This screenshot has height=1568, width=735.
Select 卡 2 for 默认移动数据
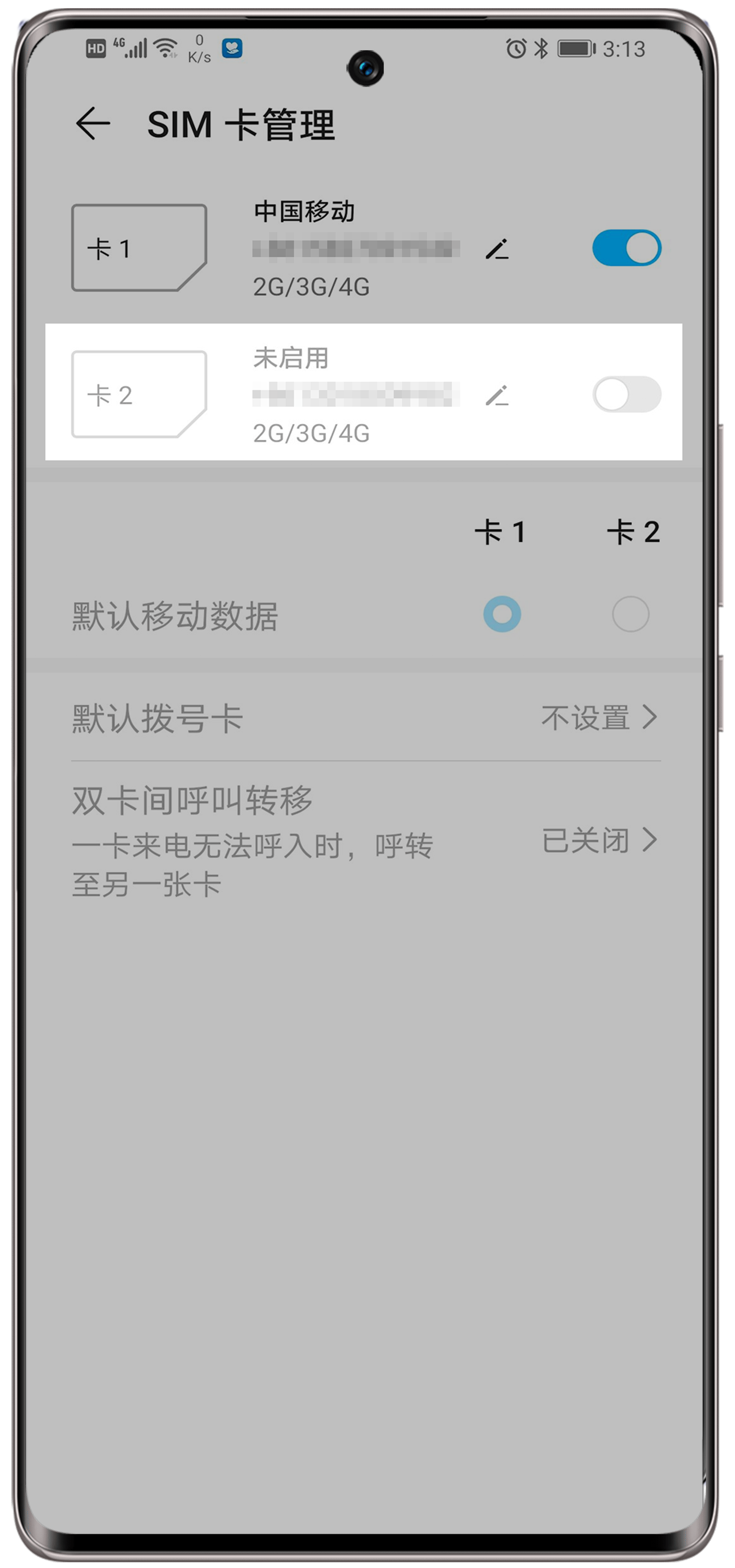pyautogui.click(x=630, y=614)
